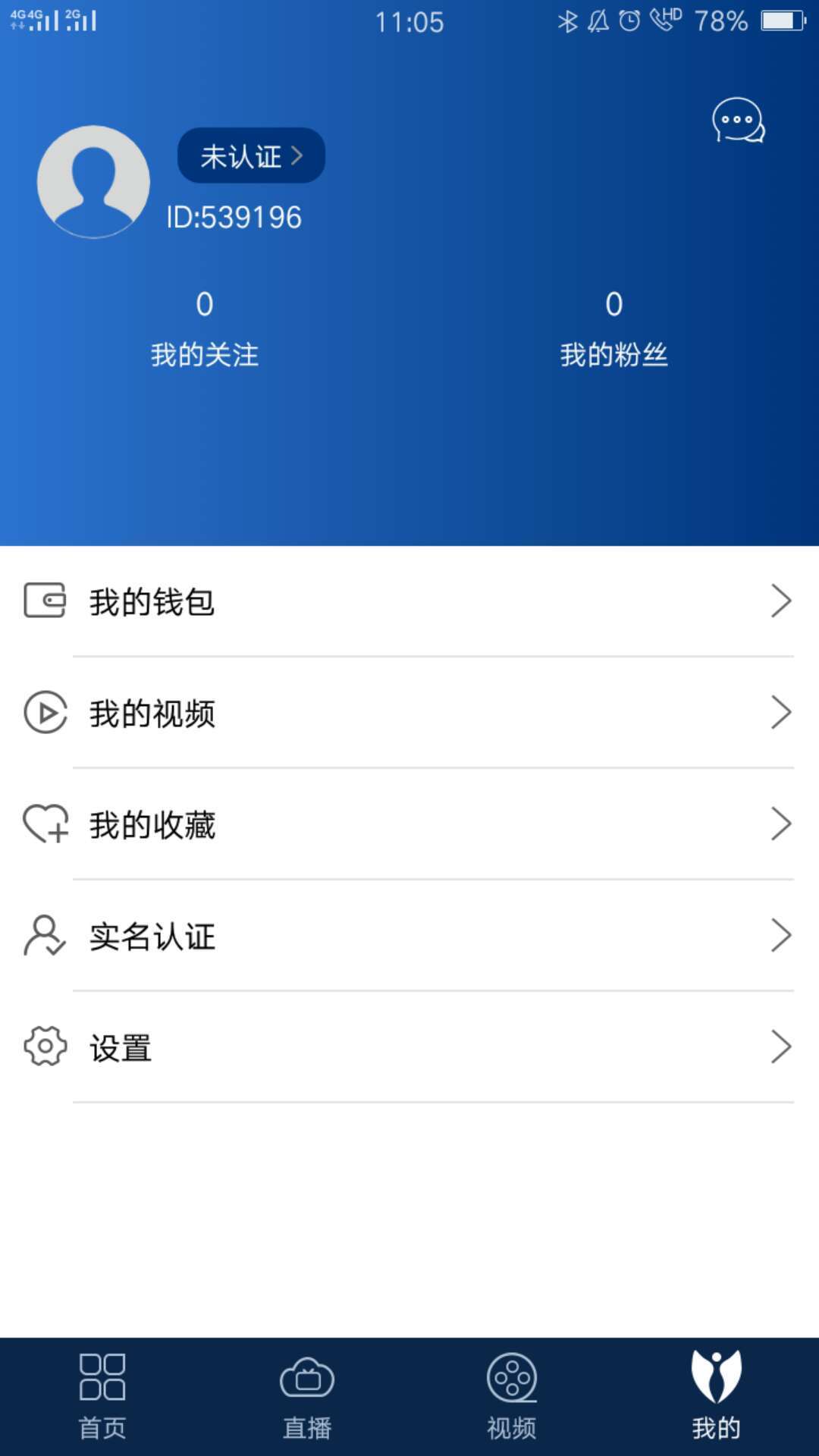This screenshot has width=819, height=1456.
Task: View 我的粉丝 fans list
Action: coord(613,329)
